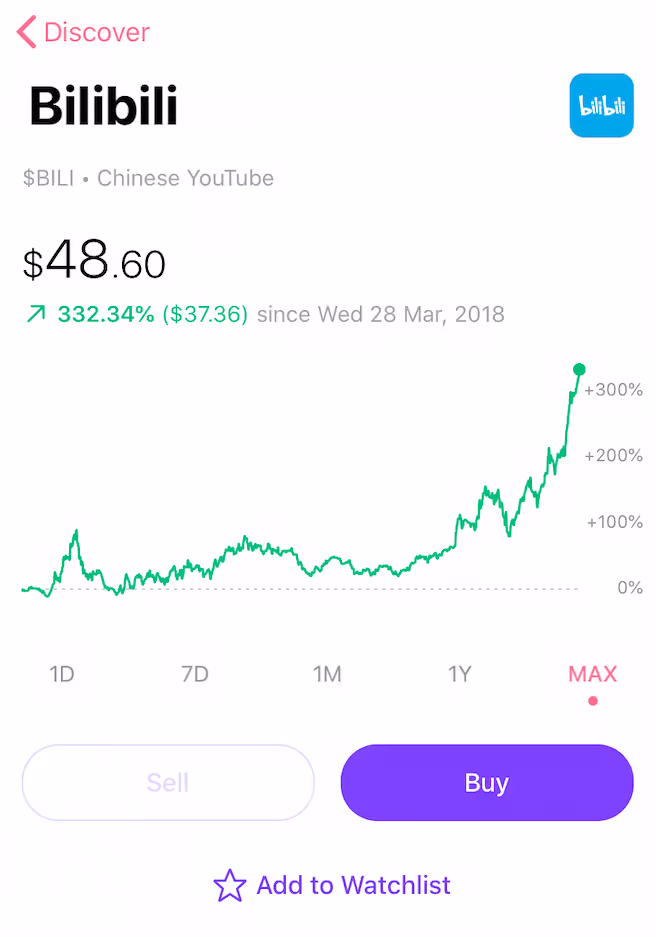Go back to Discover

[x=83, y=32]
